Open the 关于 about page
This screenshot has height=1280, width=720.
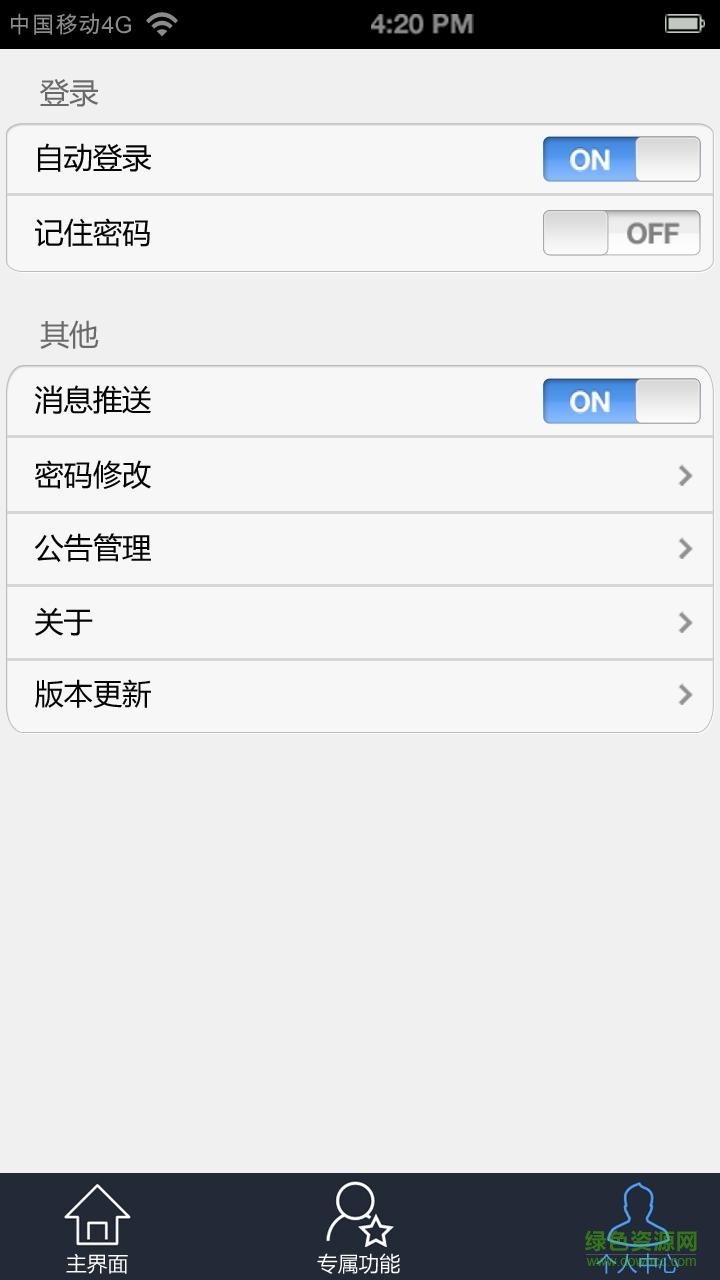click(360, 622)
